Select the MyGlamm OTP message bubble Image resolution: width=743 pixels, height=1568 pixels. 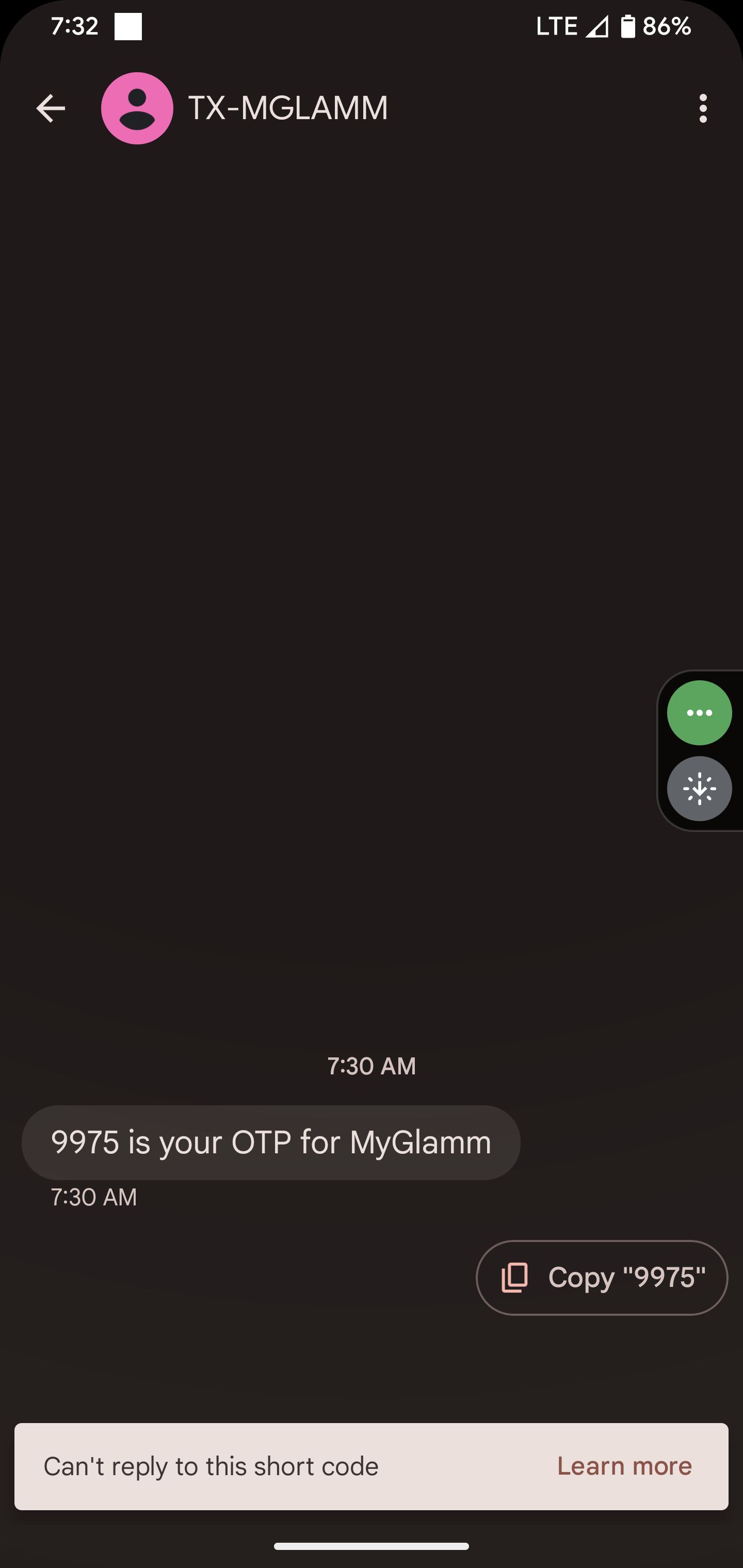271,1142
